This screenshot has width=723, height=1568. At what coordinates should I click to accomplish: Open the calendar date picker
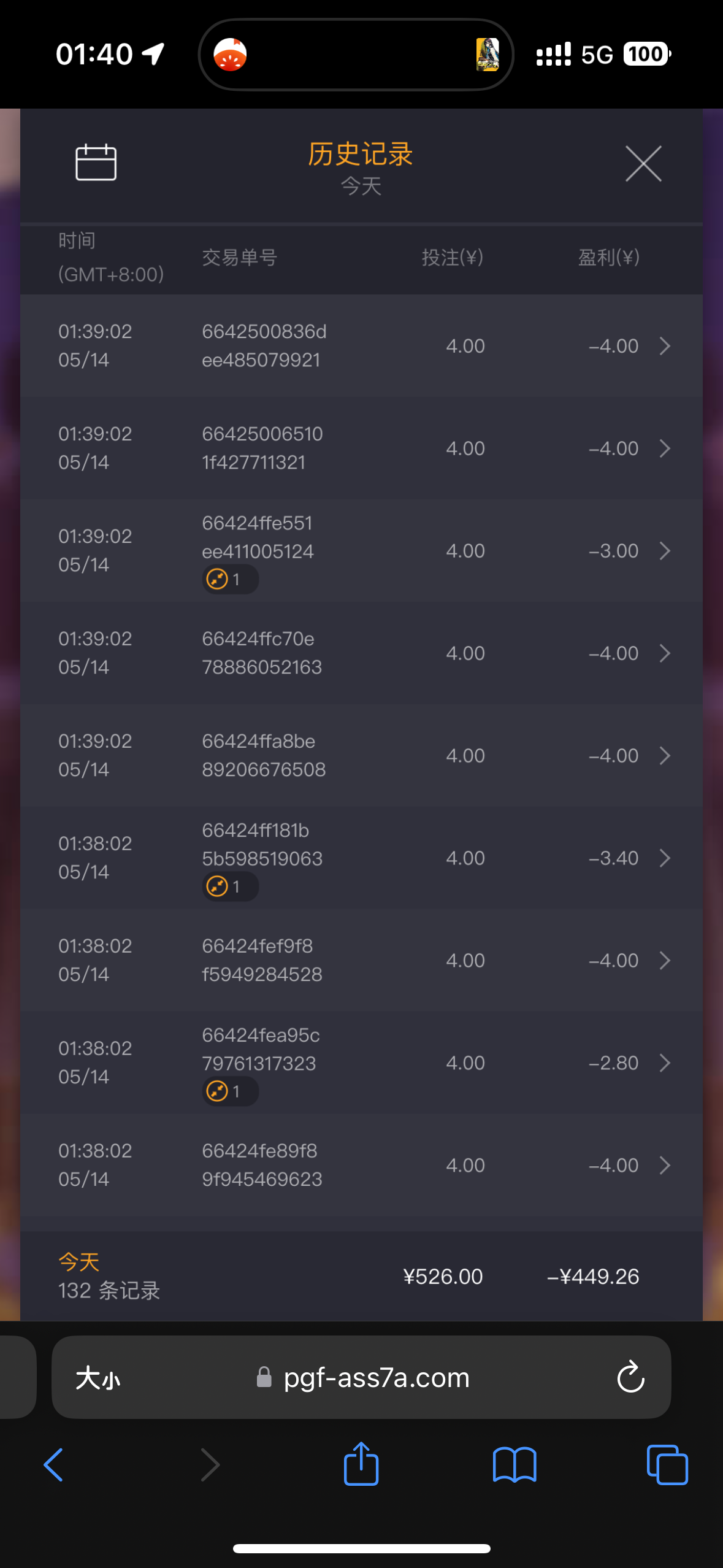click(96, 163)
